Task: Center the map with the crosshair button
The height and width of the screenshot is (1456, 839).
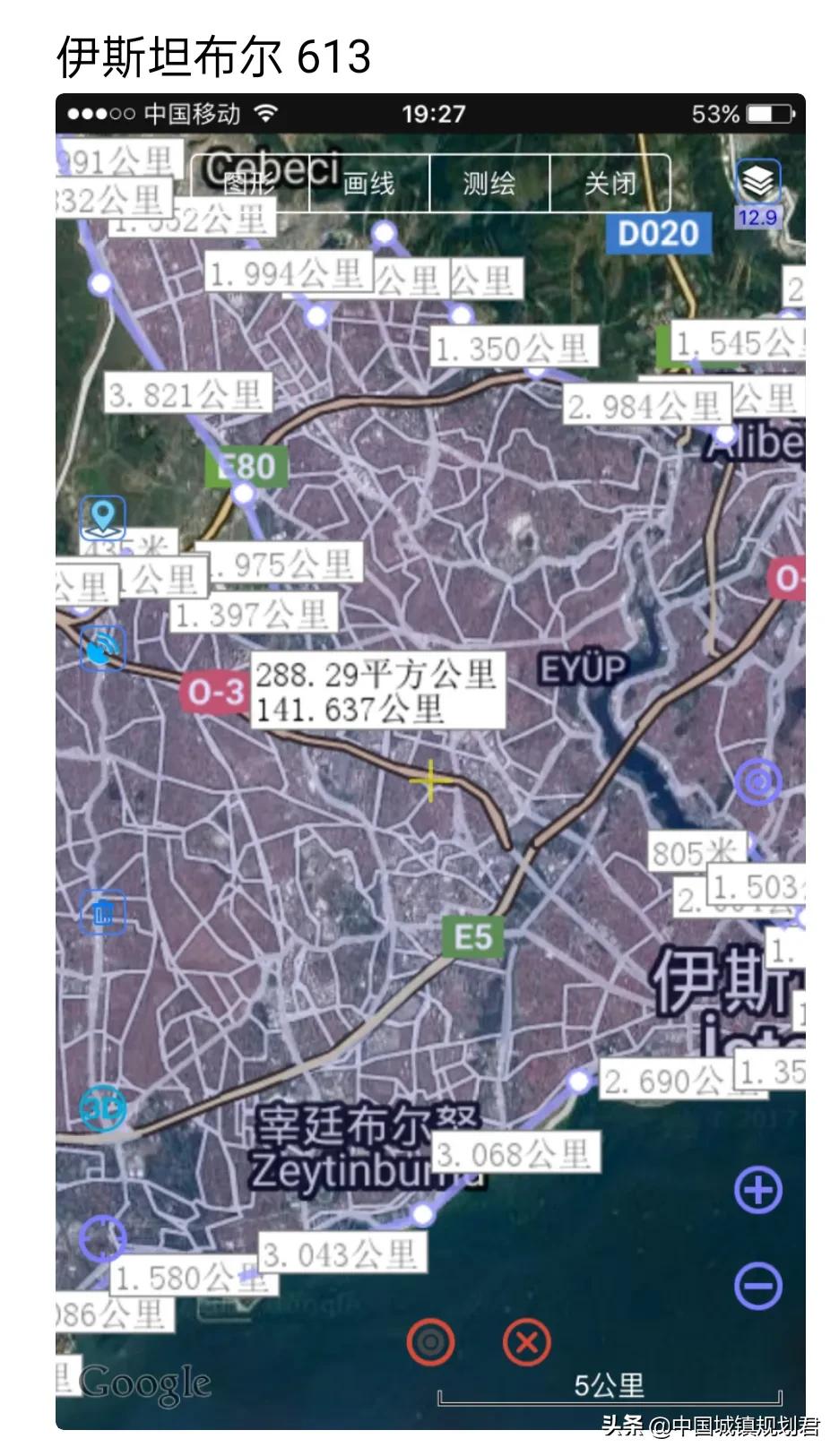Action: coord(102,1237)
